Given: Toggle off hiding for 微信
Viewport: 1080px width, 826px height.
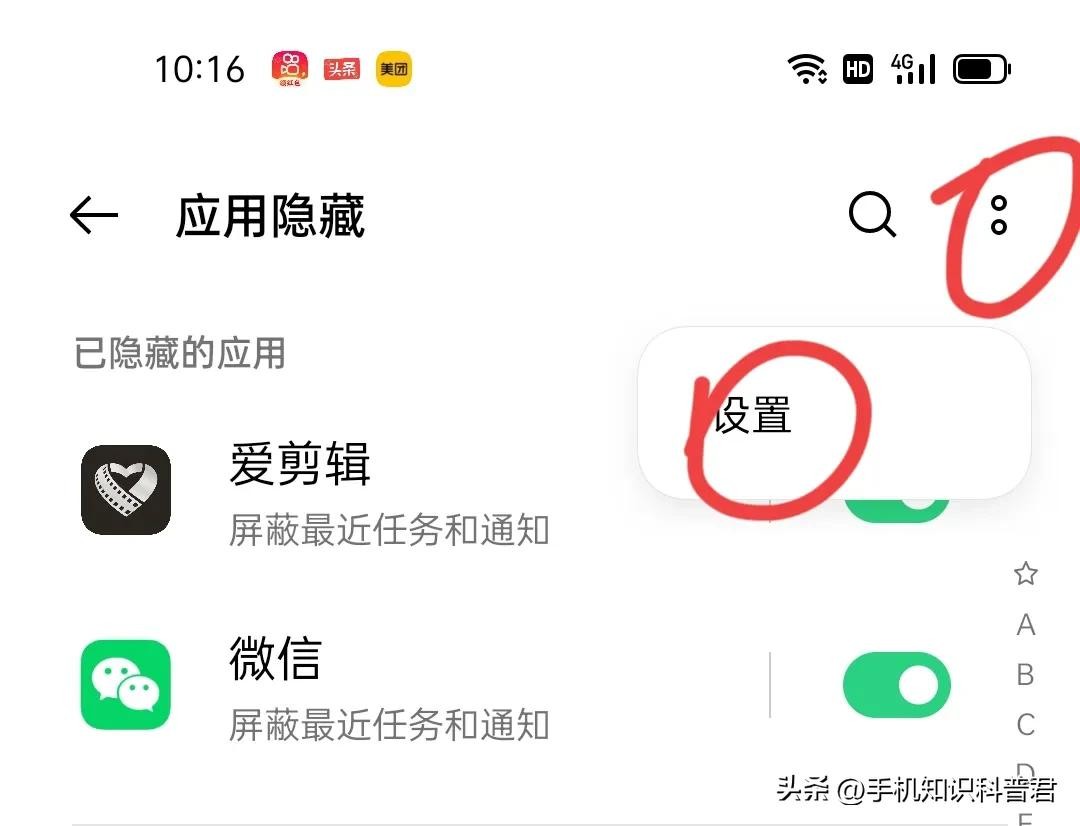Looking at the screenshot, I should point(896,685).
